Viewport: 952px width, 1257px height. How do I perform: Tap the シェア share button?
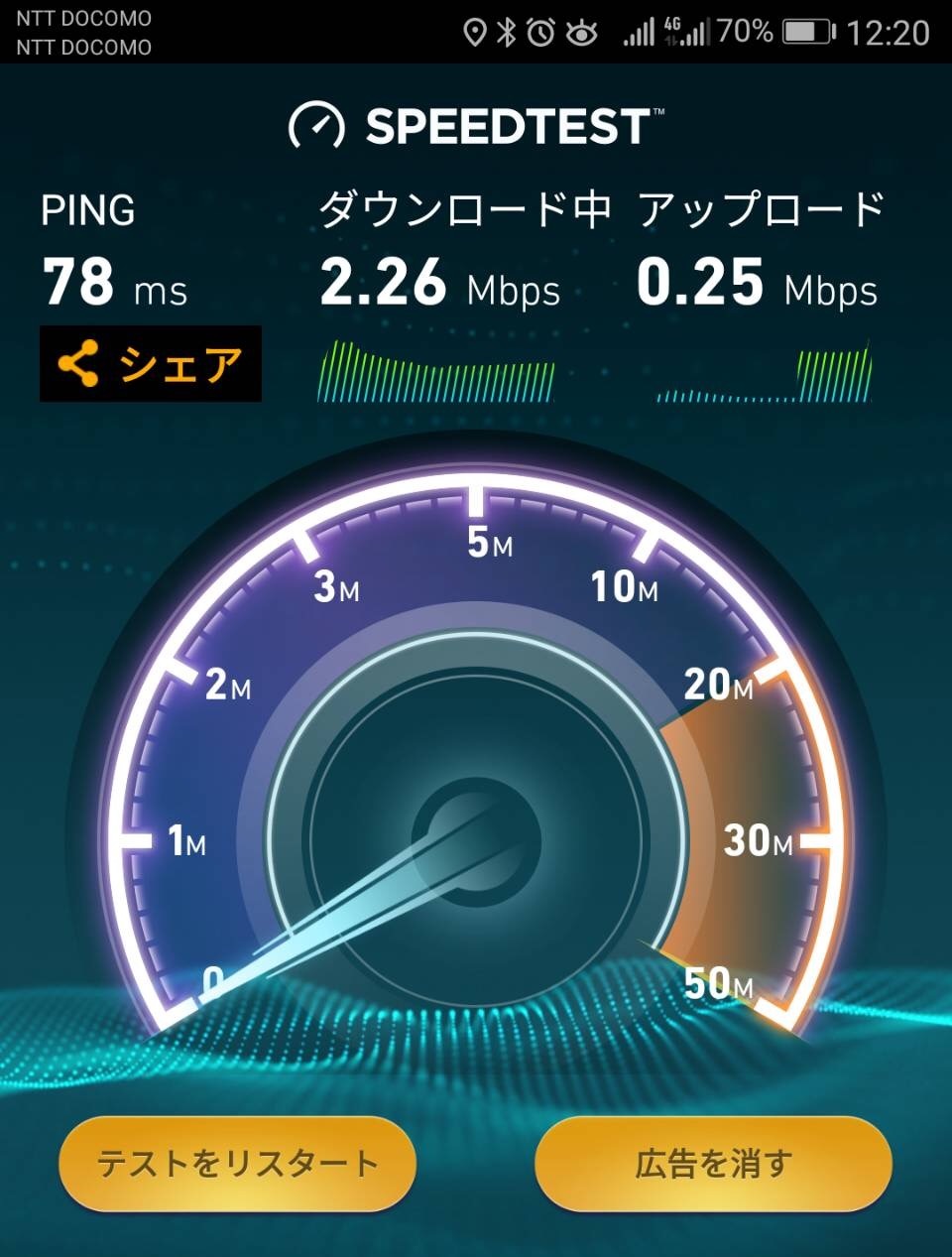pos(151,364)
